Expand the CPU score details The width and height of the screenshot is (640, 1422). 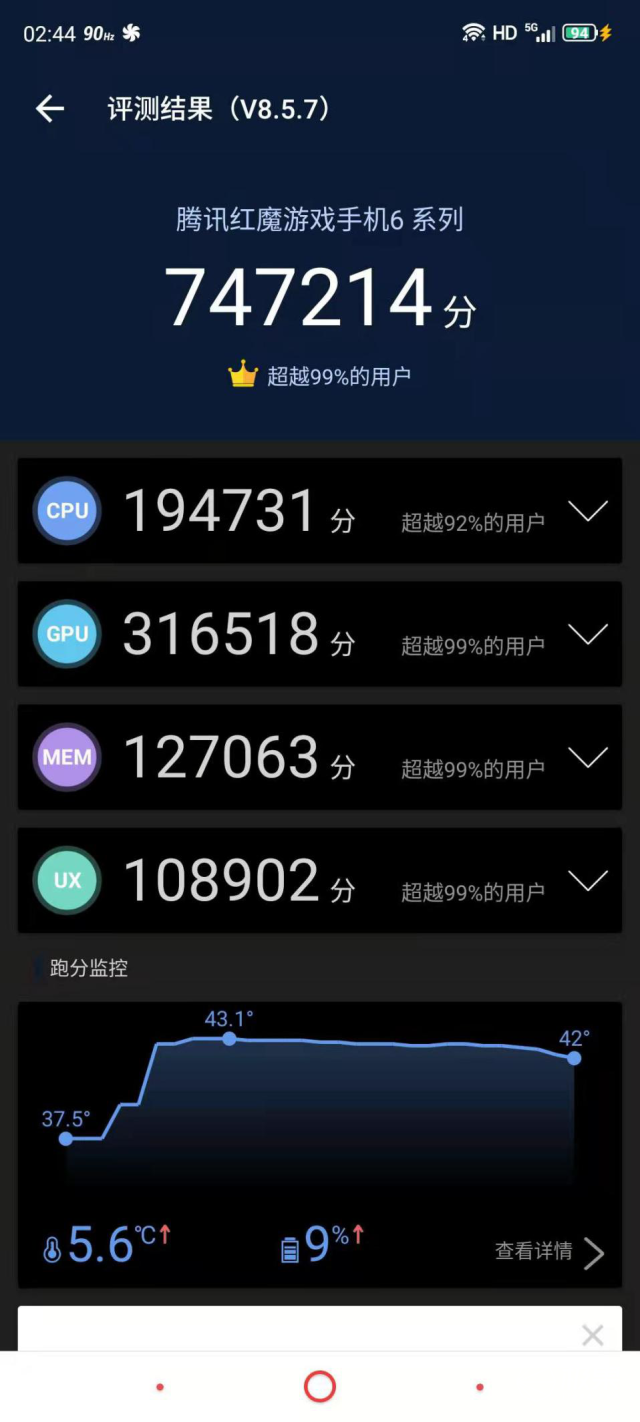pos(587,512)
